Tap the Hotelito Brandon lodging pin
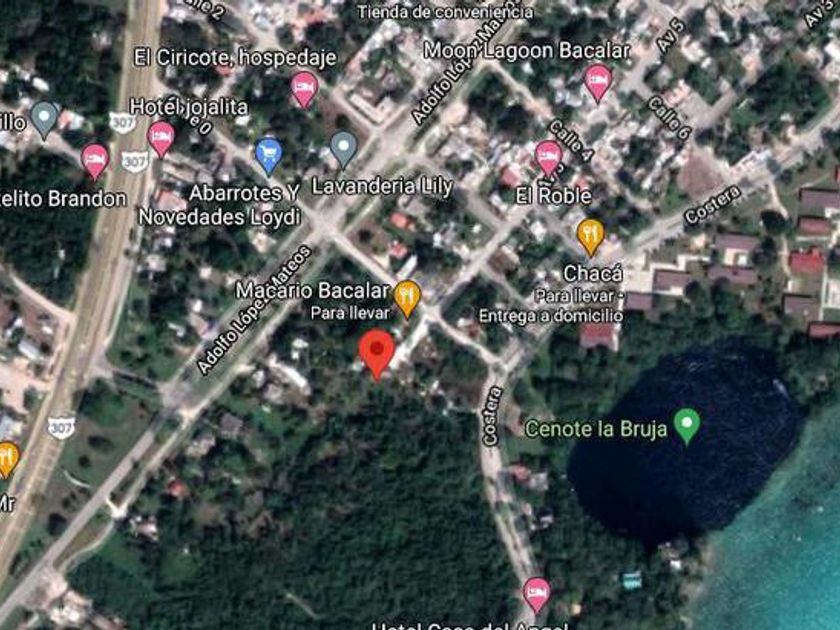The width and height of the screenshot is (840, 630). pyautogui.click(x=95, y=161)
